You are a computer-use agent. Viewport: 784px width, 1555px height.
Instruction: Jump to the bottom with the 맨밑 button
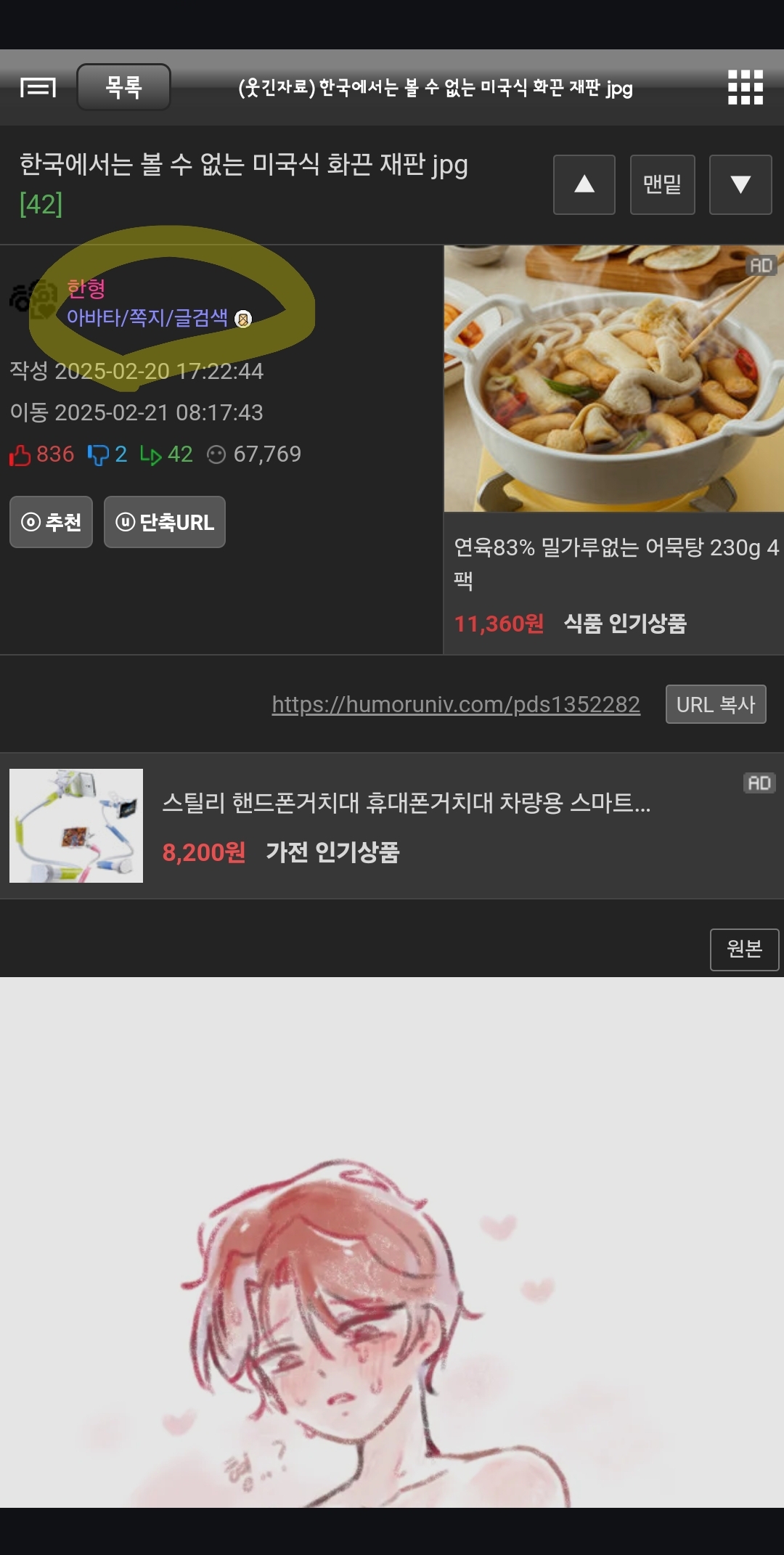point(662,184)
